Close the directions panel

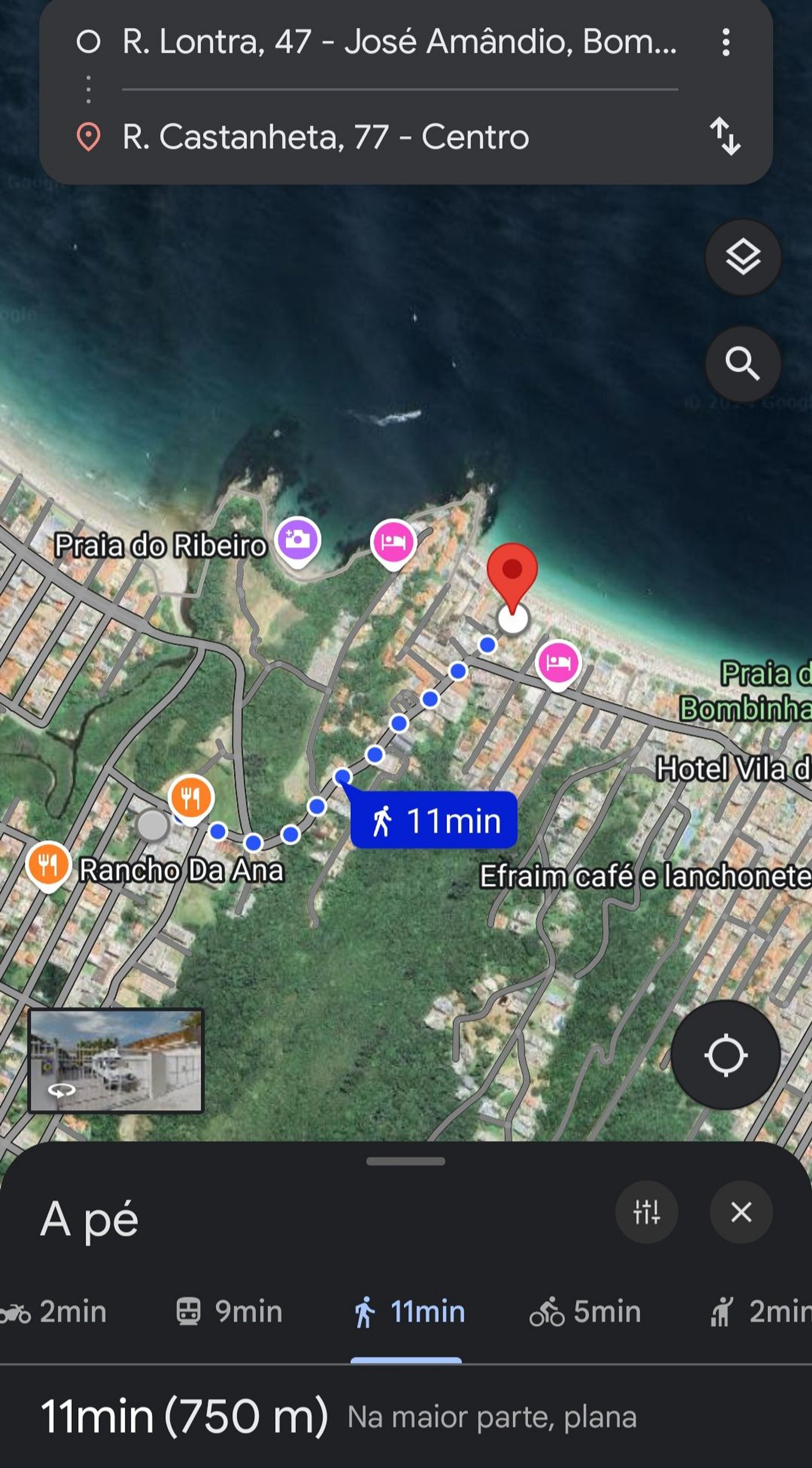[x=741, y=1212]
